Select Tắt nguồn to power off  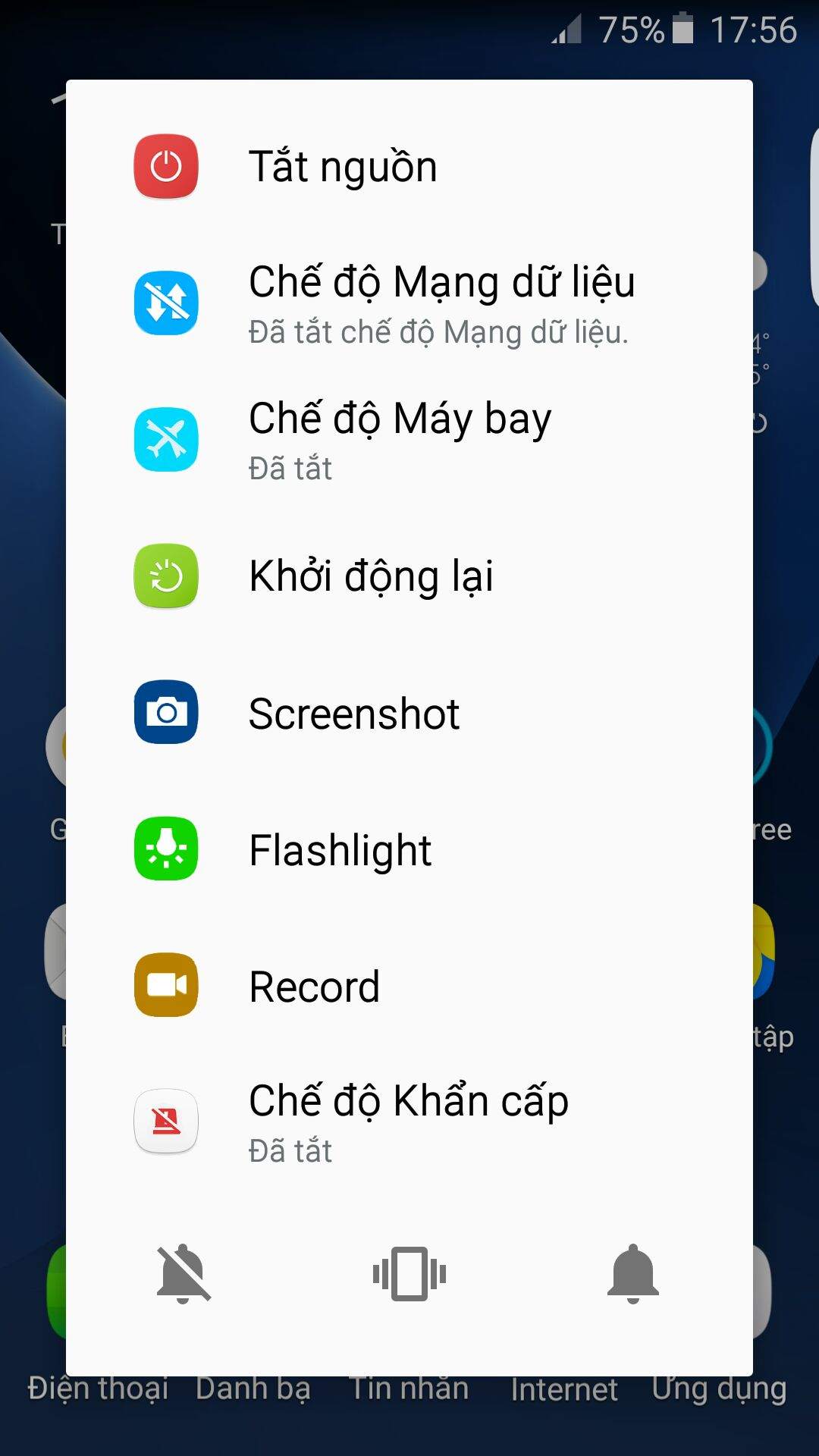coord(341,167)
